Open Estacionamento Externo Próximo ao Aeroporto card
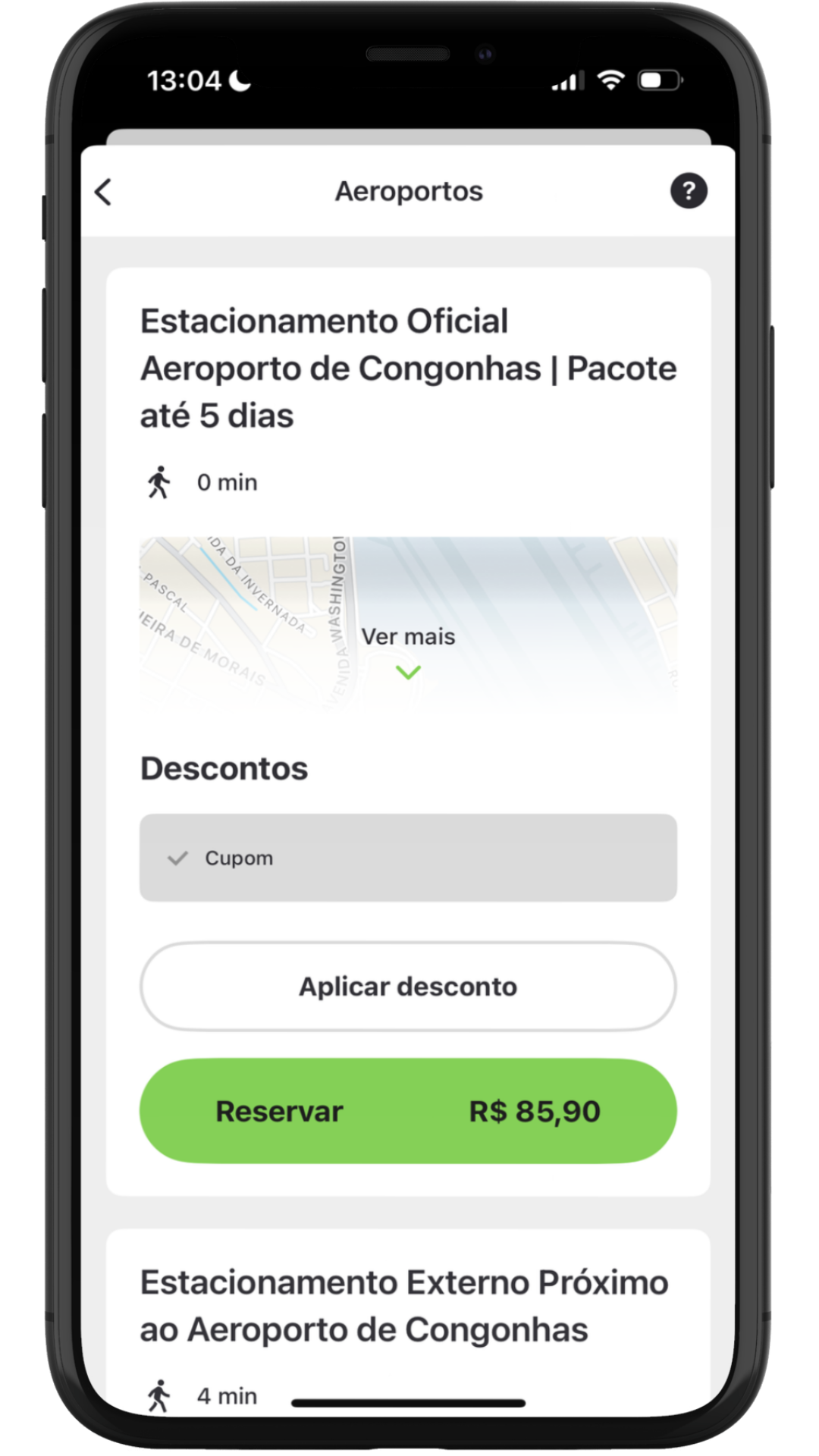The image size is (819, 1456). (404, 1306)
